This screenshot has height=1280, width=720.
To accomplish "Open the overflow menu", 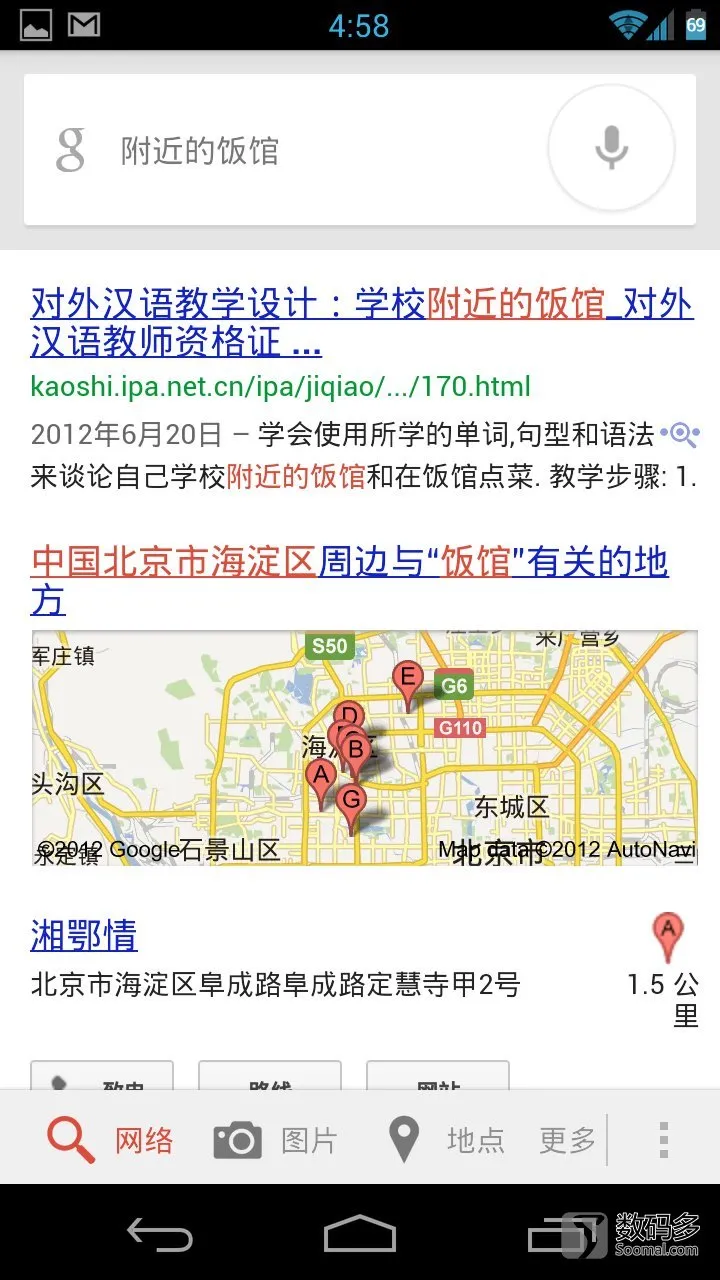I will pyautogui.click(x=663, y=1140).
